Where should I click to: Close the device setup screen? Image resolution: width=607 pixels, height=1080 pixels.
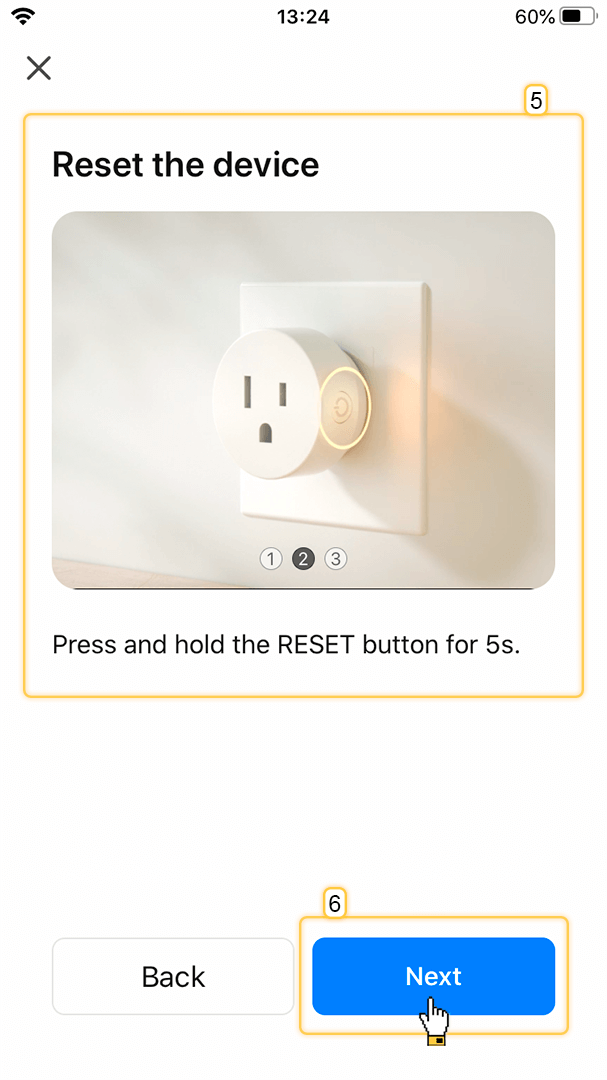click(x=38, y=68)
